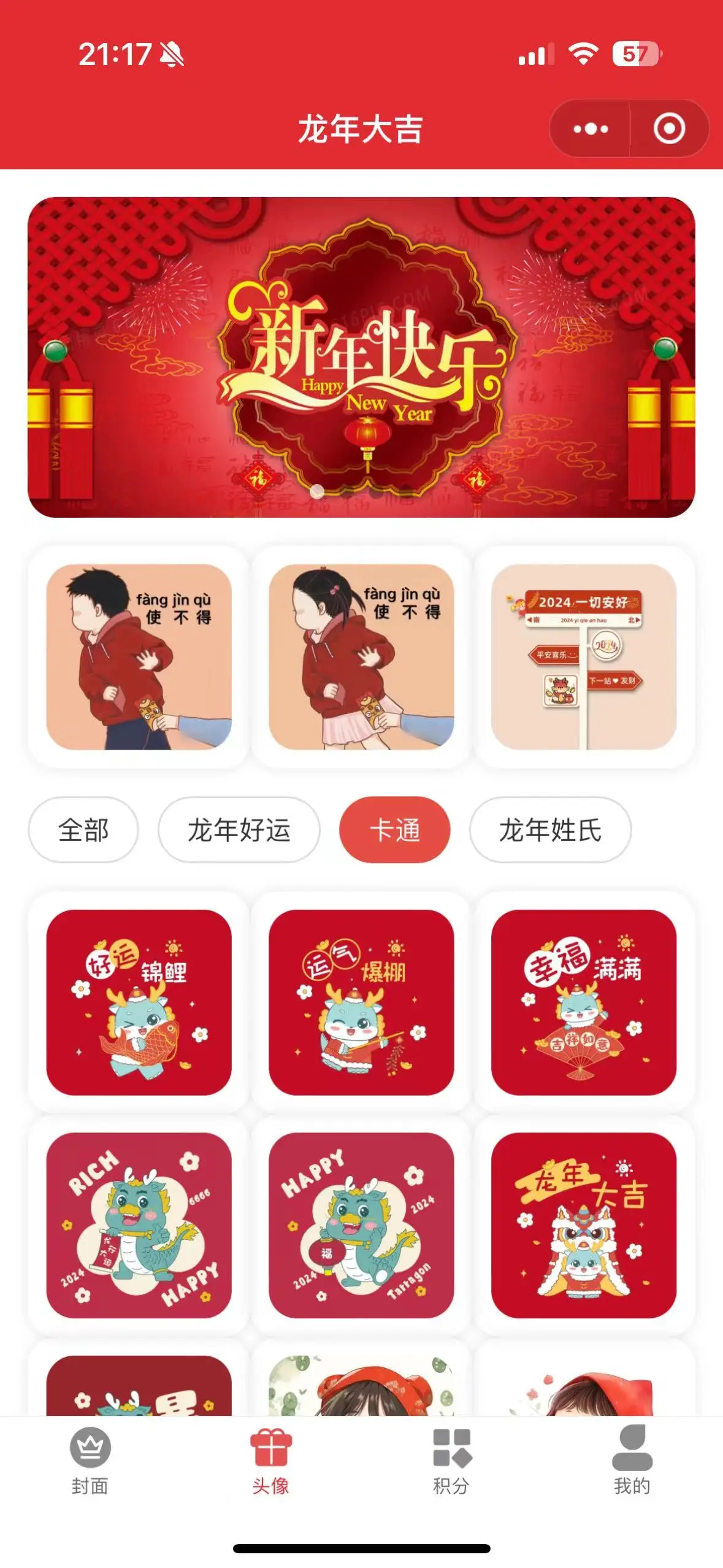Image resolution: width=723 pixels, height=1568 pixels.
Task: Open the boy in red hoodie avatar
Action: pyautogui.click(x=139, y=656)
